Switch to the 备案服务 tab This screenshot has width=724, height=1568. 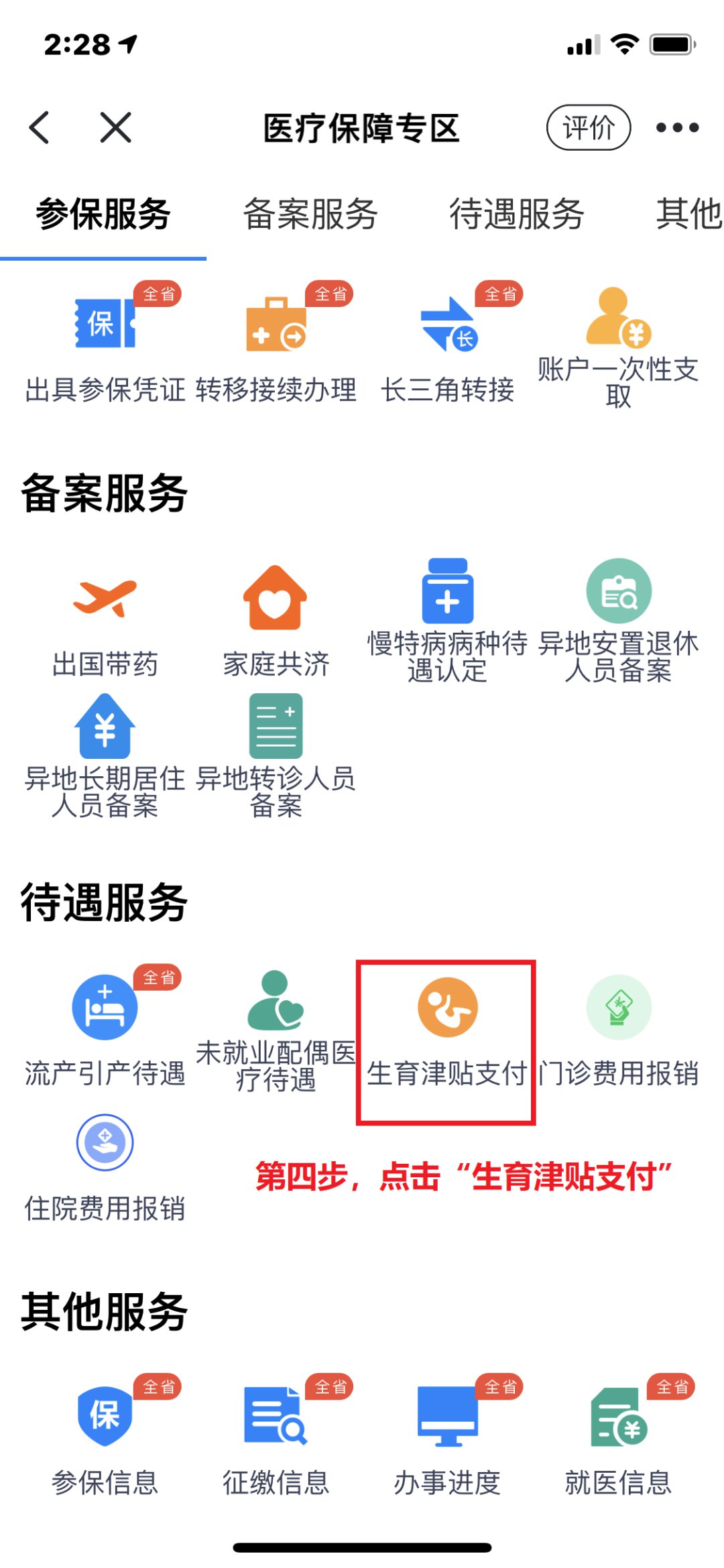[x=310, y=215]
